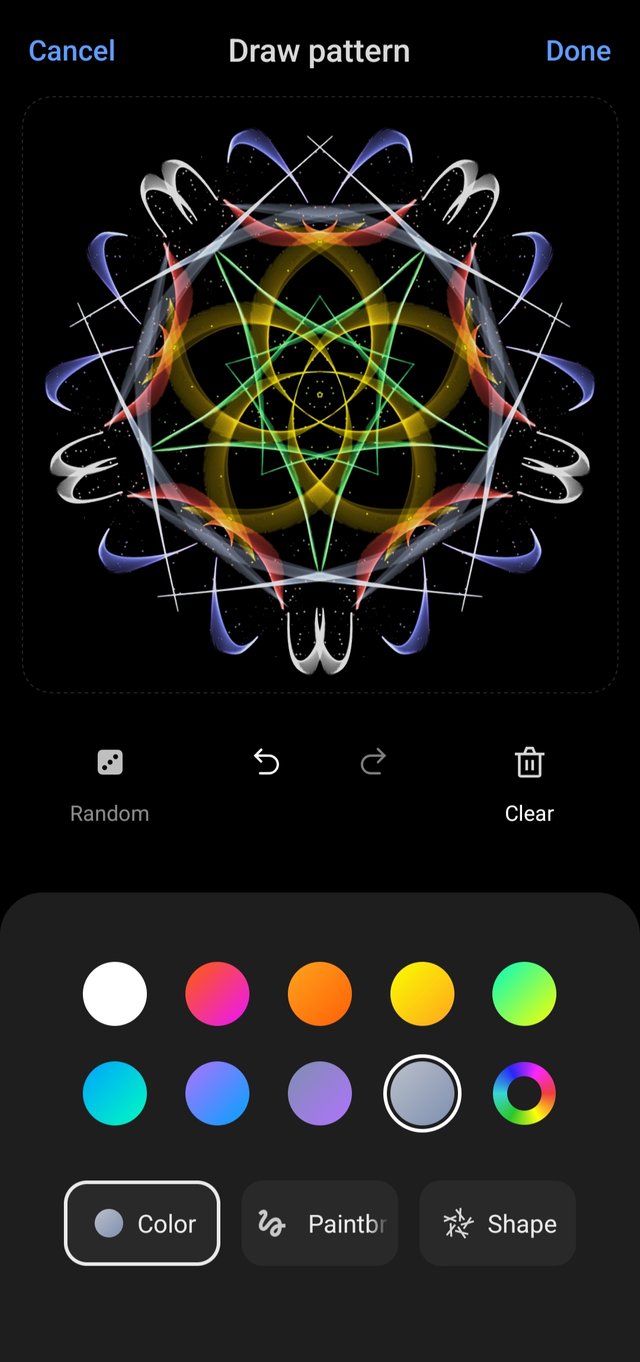Choose the cyan color swatch
Screen dimensions: 640x1362
[115, 1094]
